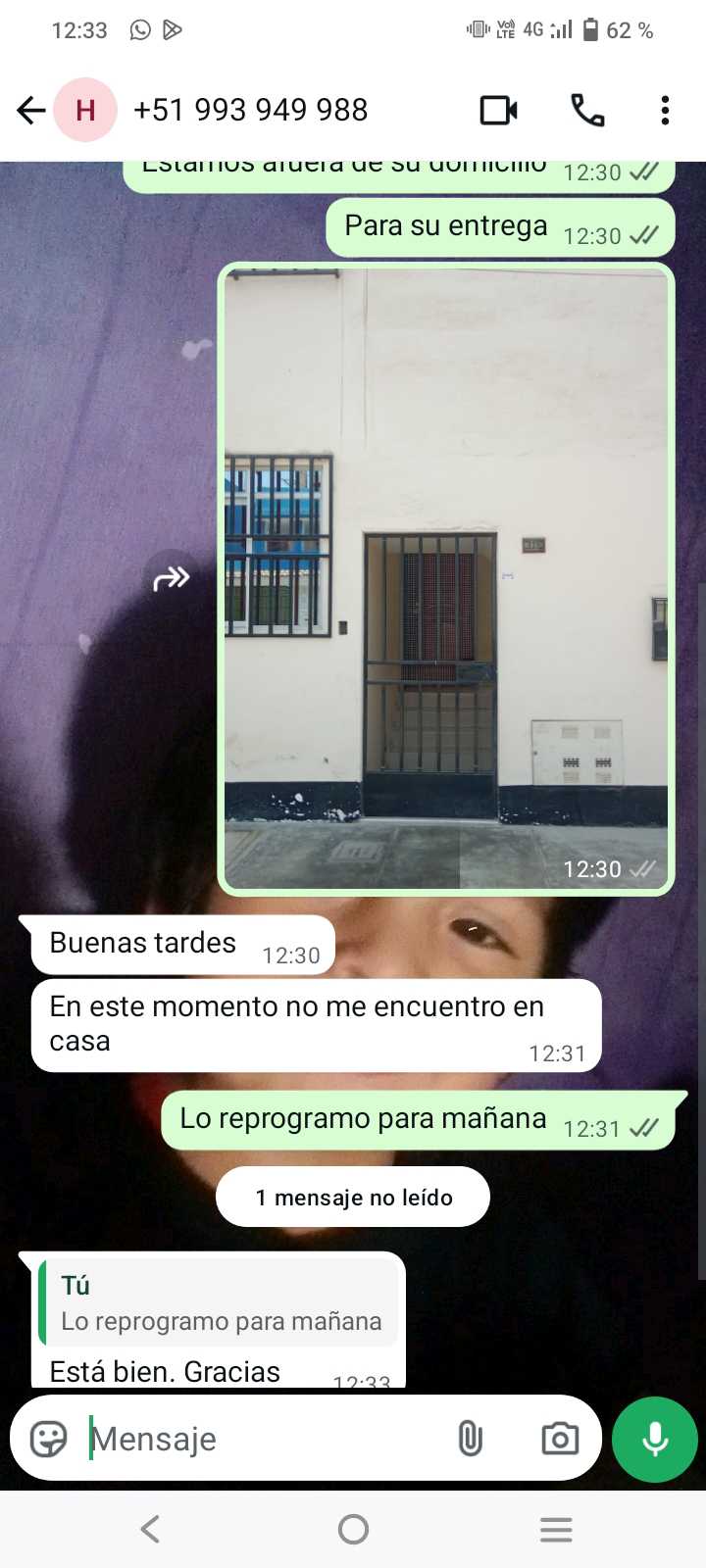Go back to the chat list

(31, 110)
